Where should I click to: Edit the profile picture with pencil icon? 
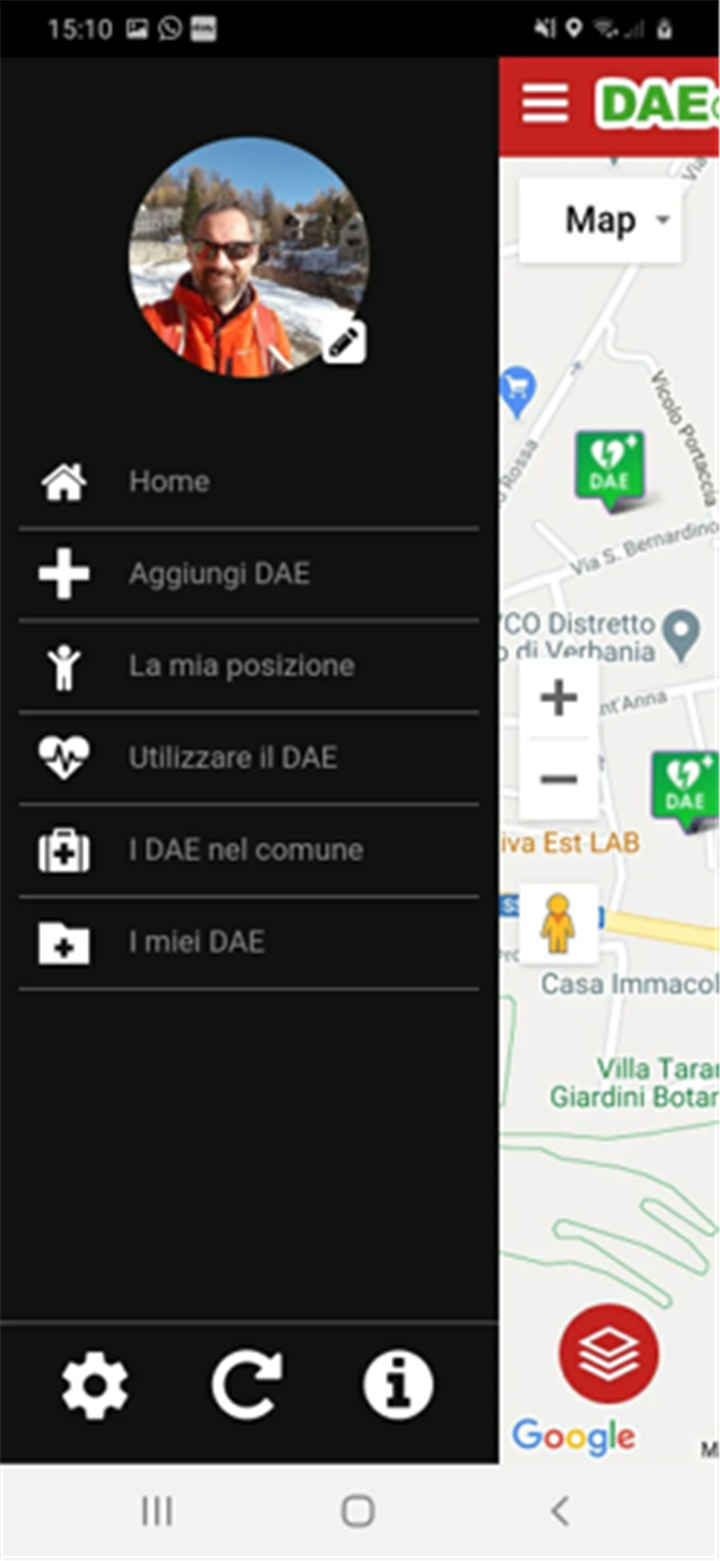(343, 341)
